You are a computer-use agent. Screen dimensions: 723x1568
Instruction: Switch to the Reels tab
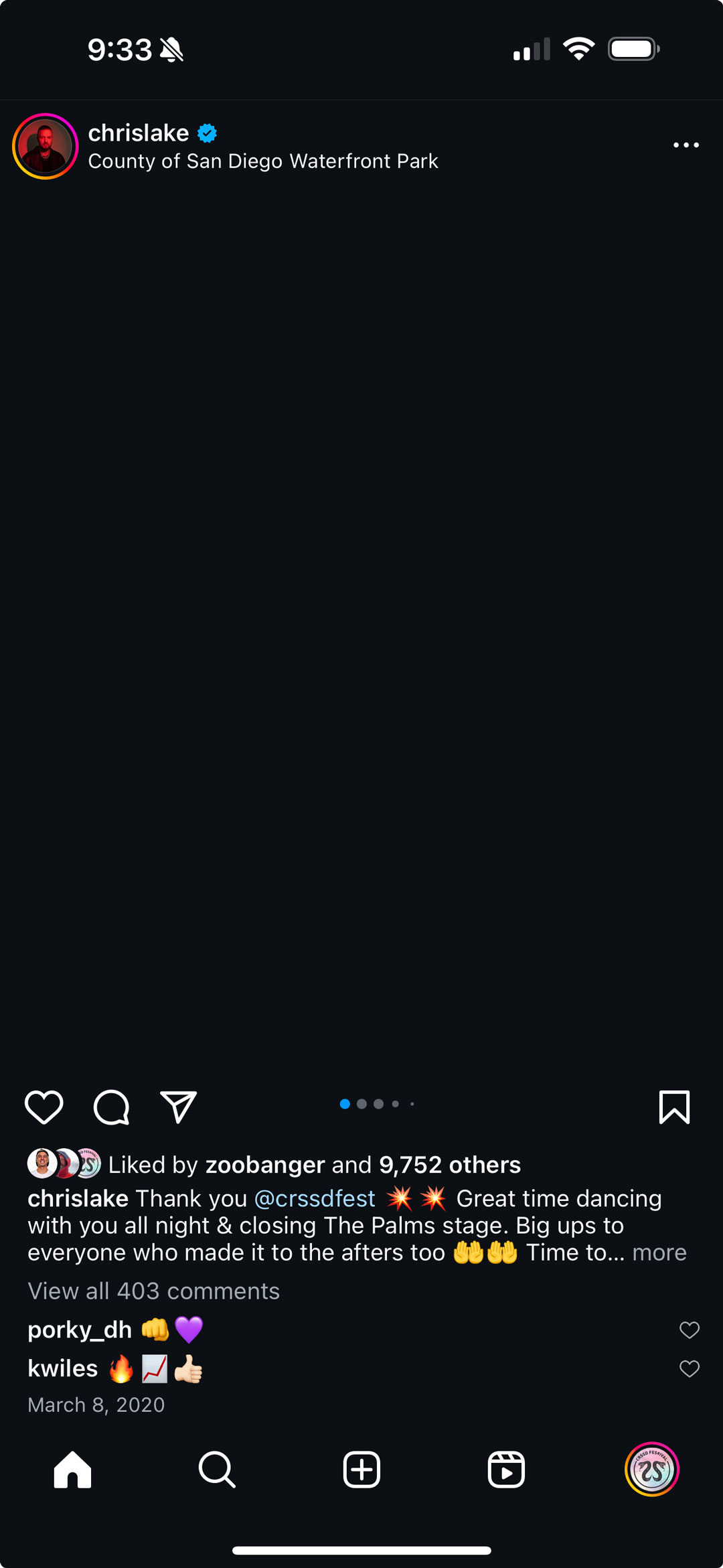[506, 1470]
